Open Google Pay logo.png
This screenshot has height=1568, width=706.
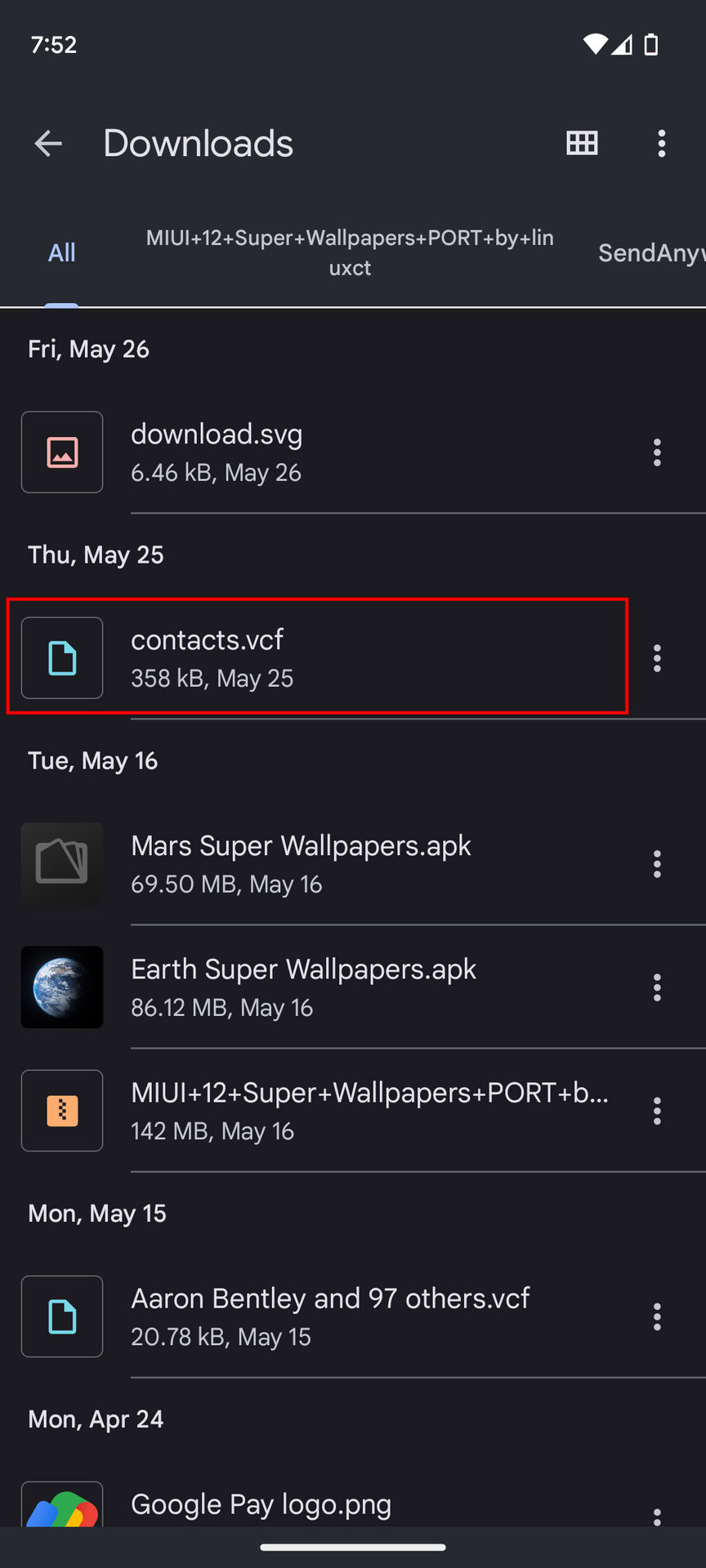point(327,1505)
